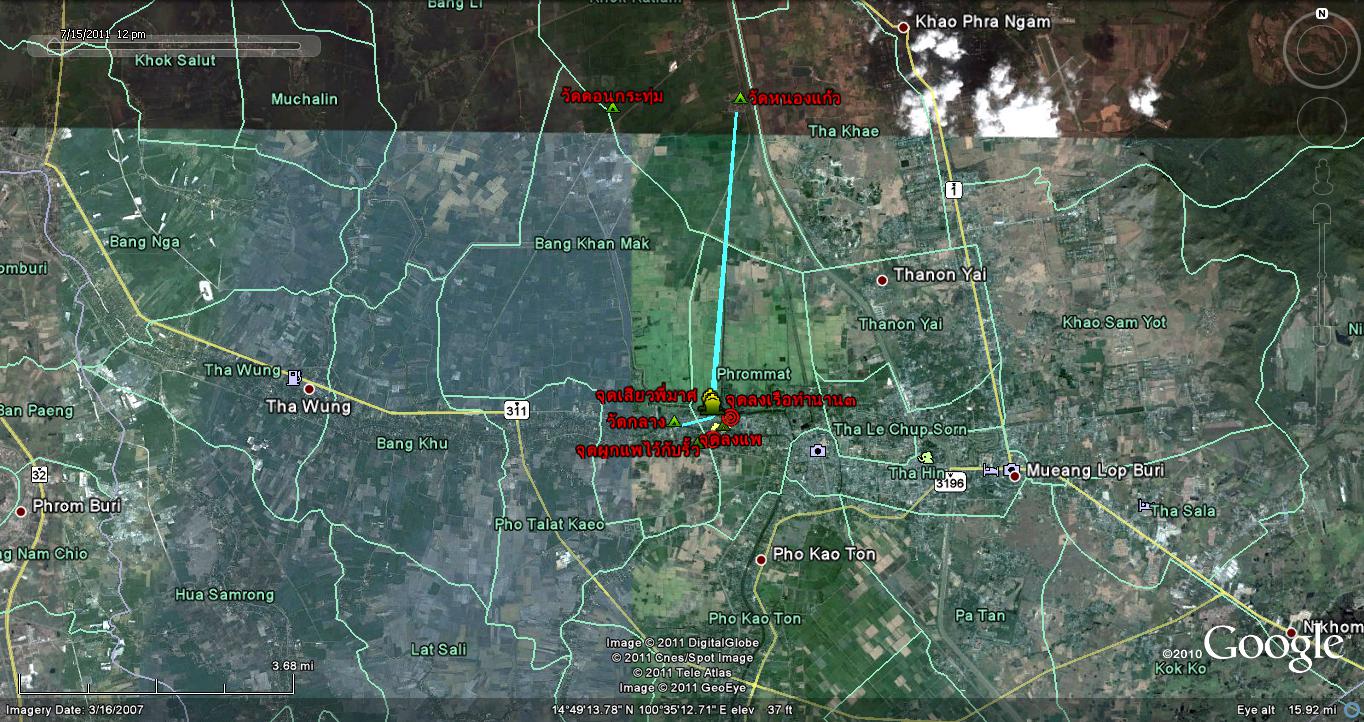The image size is (1364, 722).
Task: Select the Mueang Lop Buri city marker
Action: (x=1015, y=477)
